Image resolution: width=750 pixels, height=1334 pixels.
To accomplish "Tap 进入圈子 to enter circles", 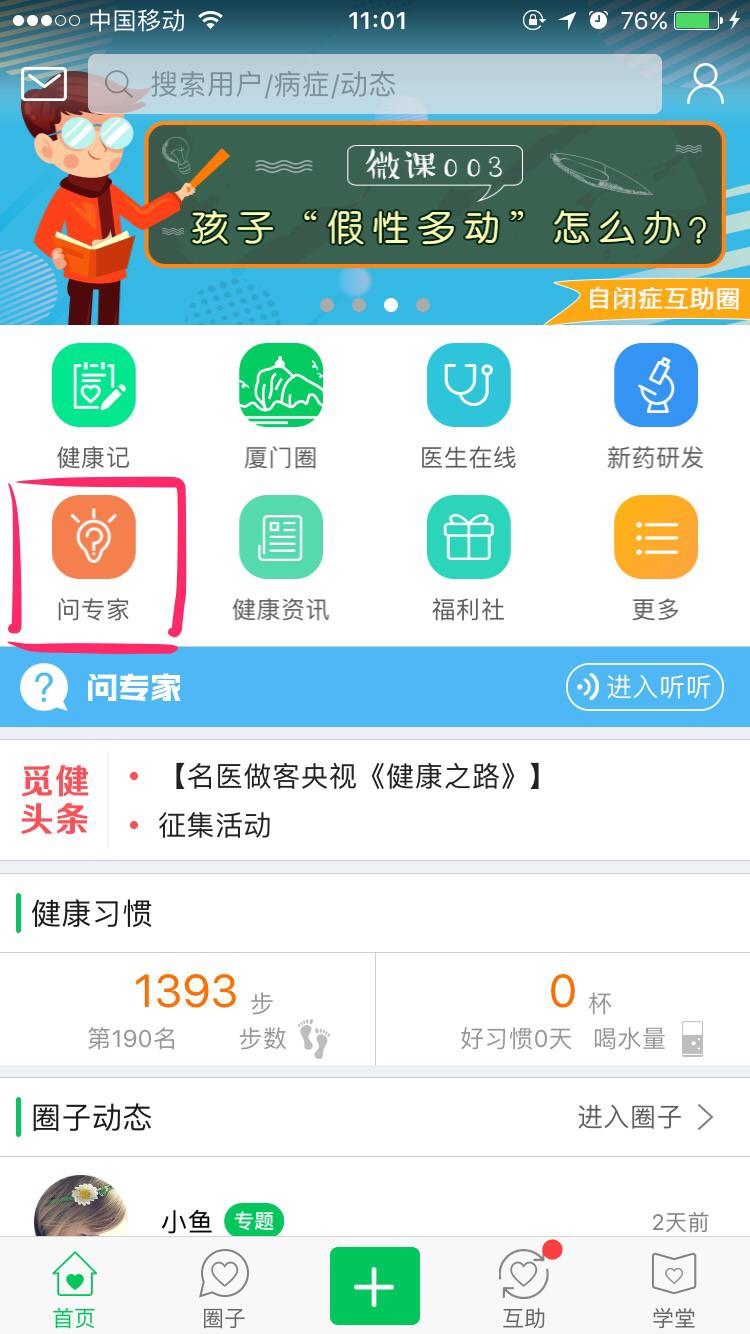I will click(x=646, y=1117).
